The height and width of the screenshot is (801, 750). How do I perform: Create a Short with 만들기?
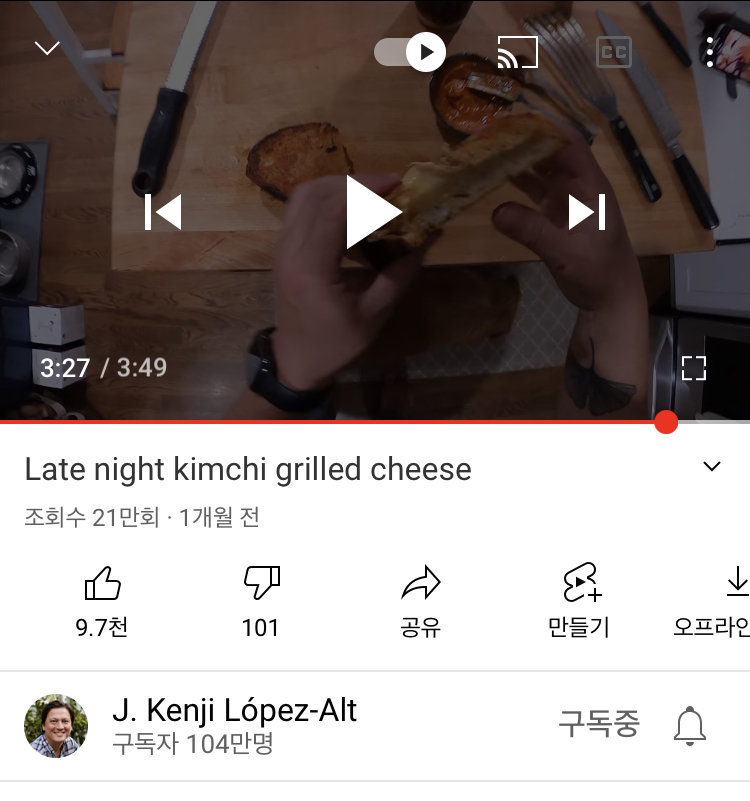tap(579, 598)
